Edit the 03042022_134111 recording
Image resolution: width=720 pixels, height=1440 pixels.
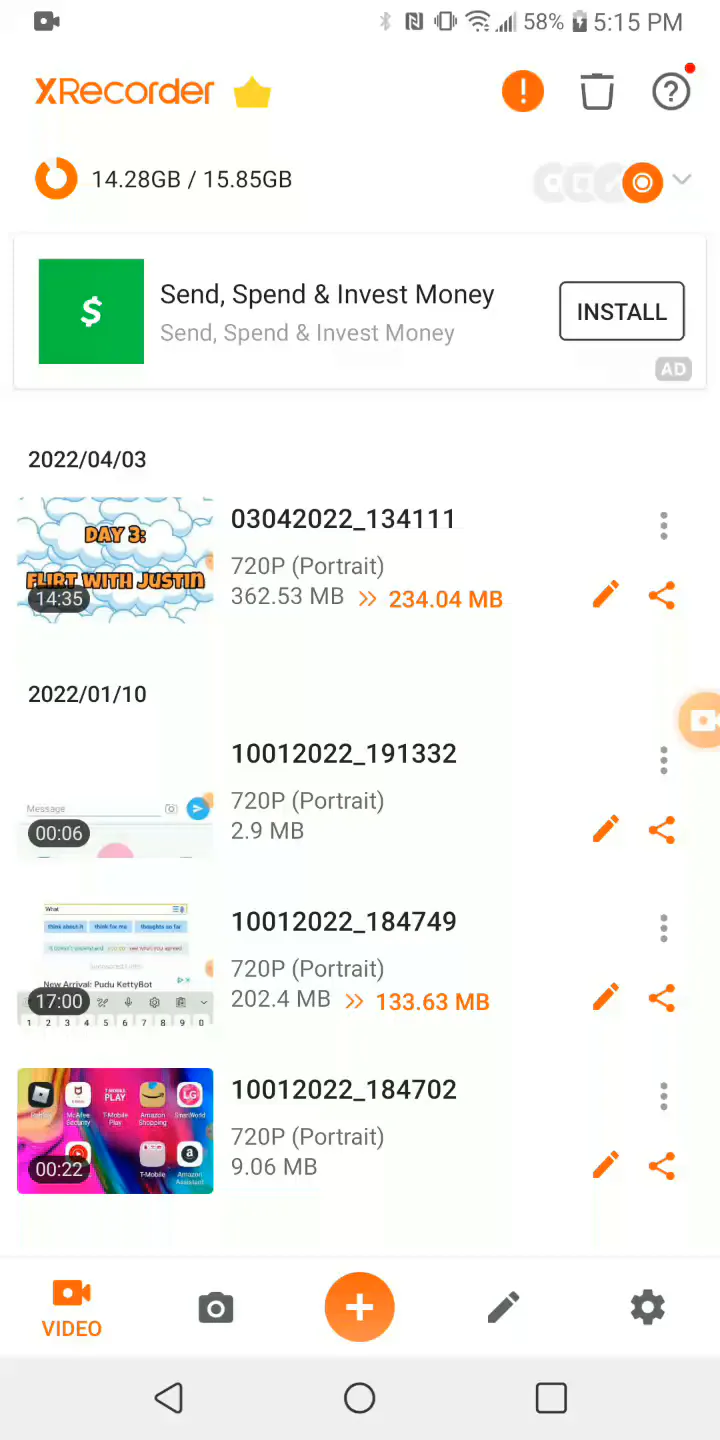(606, 596)
